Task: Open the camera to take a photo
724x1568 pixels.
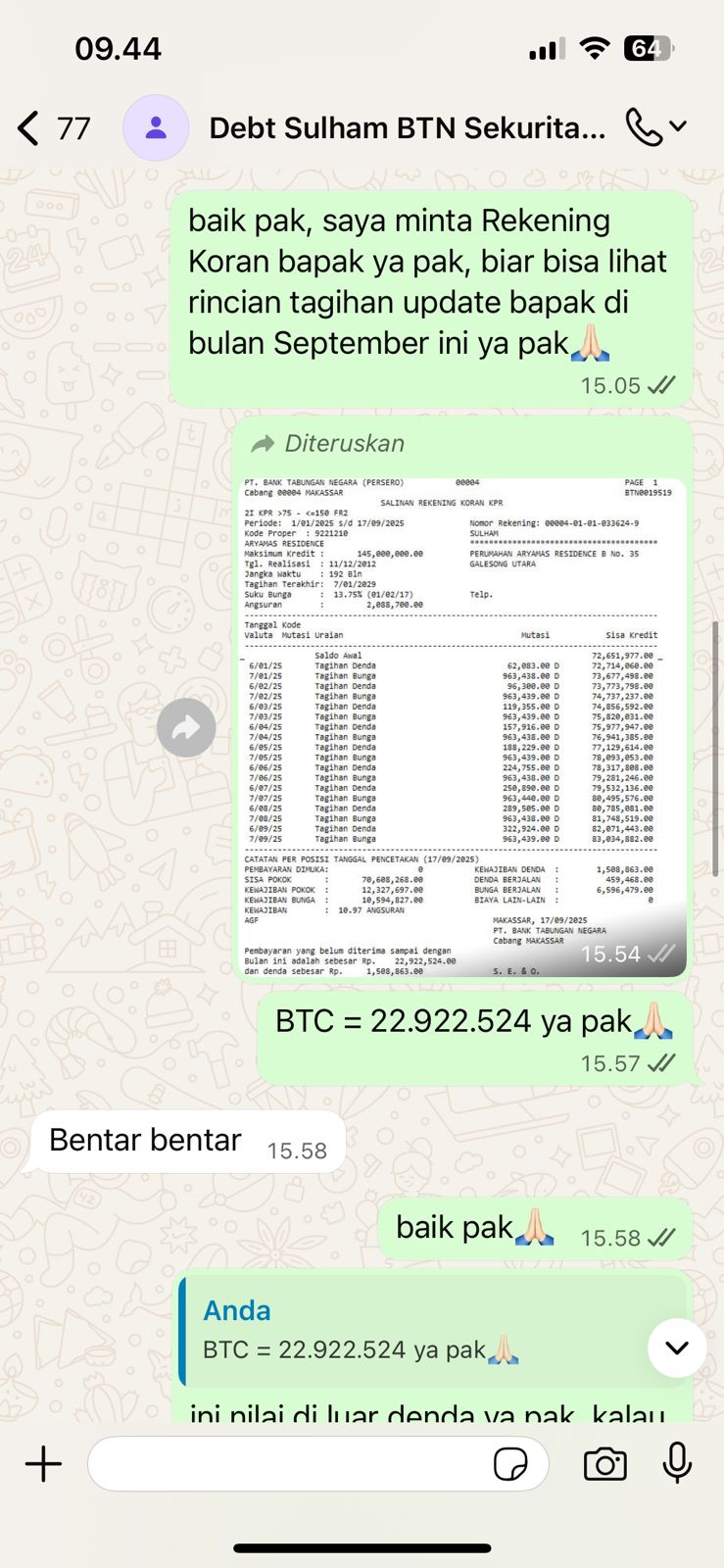Action: tap(604, 1464)
